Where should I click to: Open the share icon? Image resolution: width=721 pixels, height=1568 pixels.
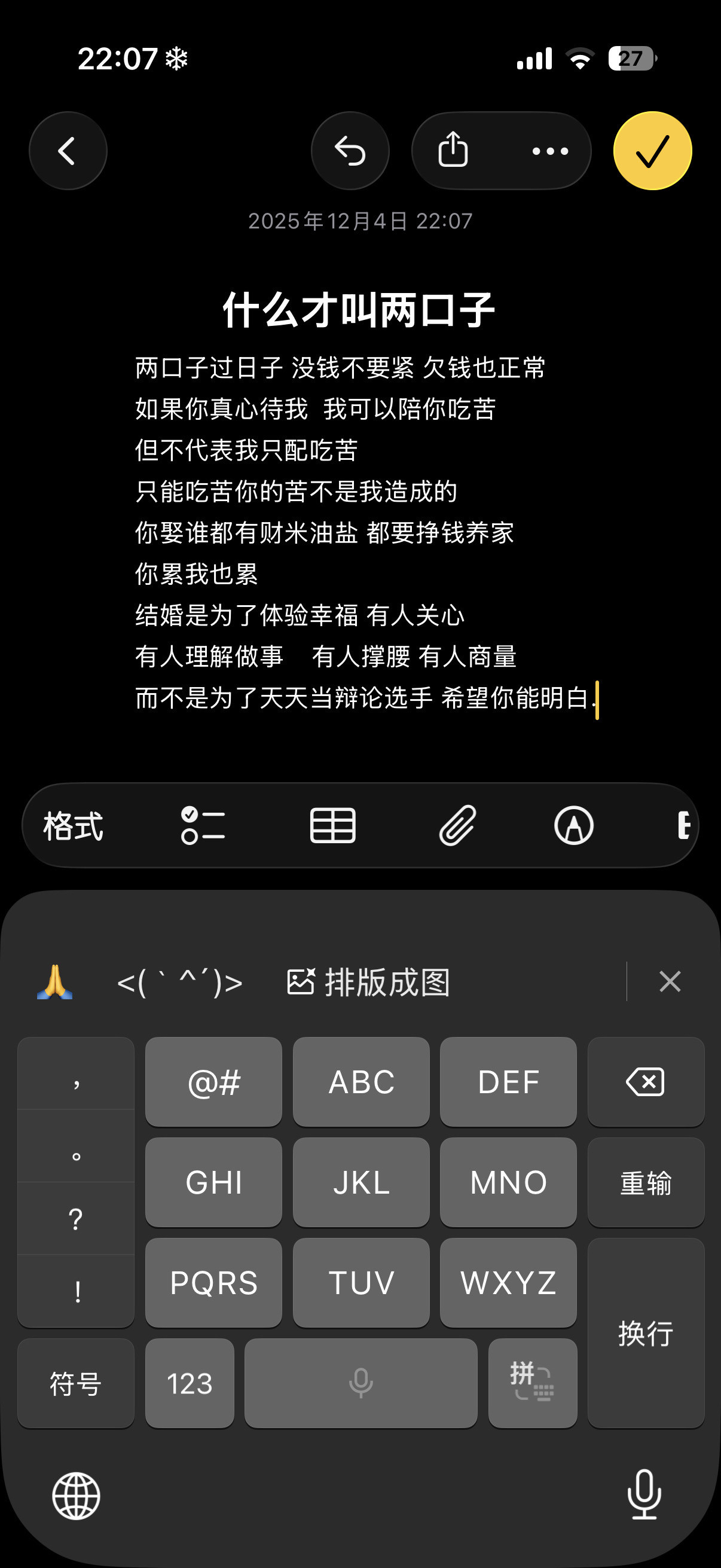click(453, 151)
